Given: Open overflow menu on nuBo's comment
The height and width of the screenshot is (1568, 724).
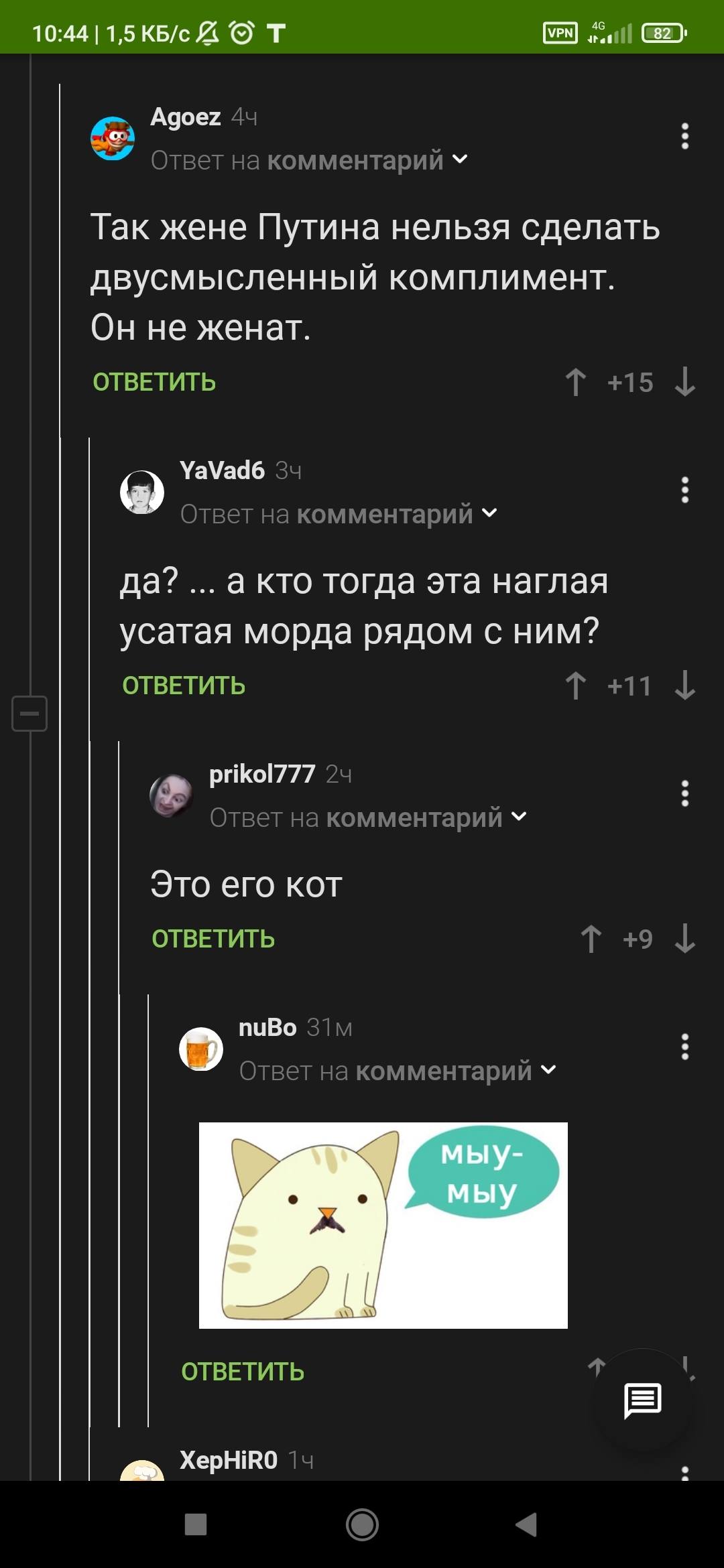Looking at the screenshot, I should click(x=684, y=1047).
